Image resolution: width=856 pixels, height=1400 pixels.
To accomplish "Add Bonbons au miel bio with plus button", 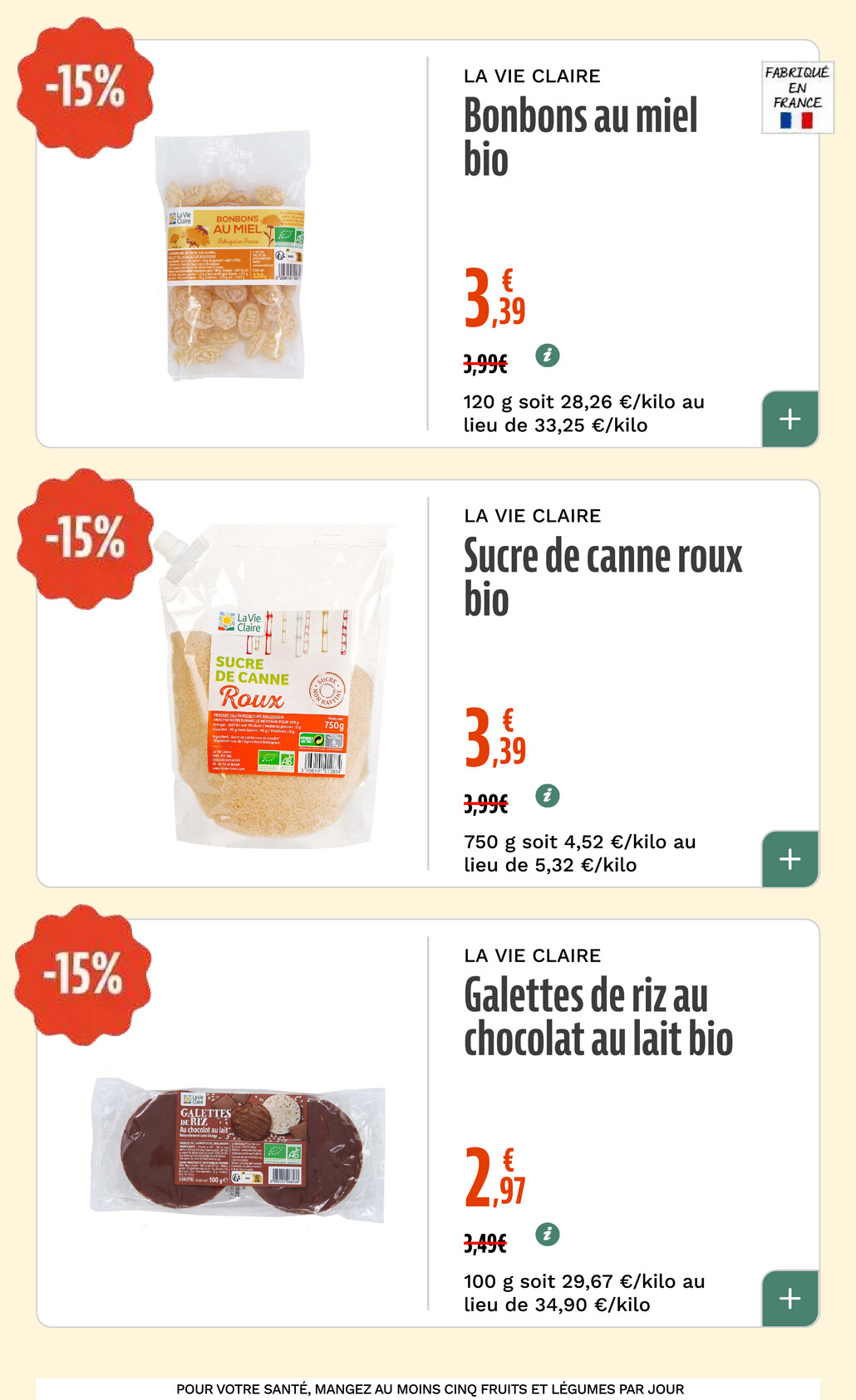I will point(790,419).
